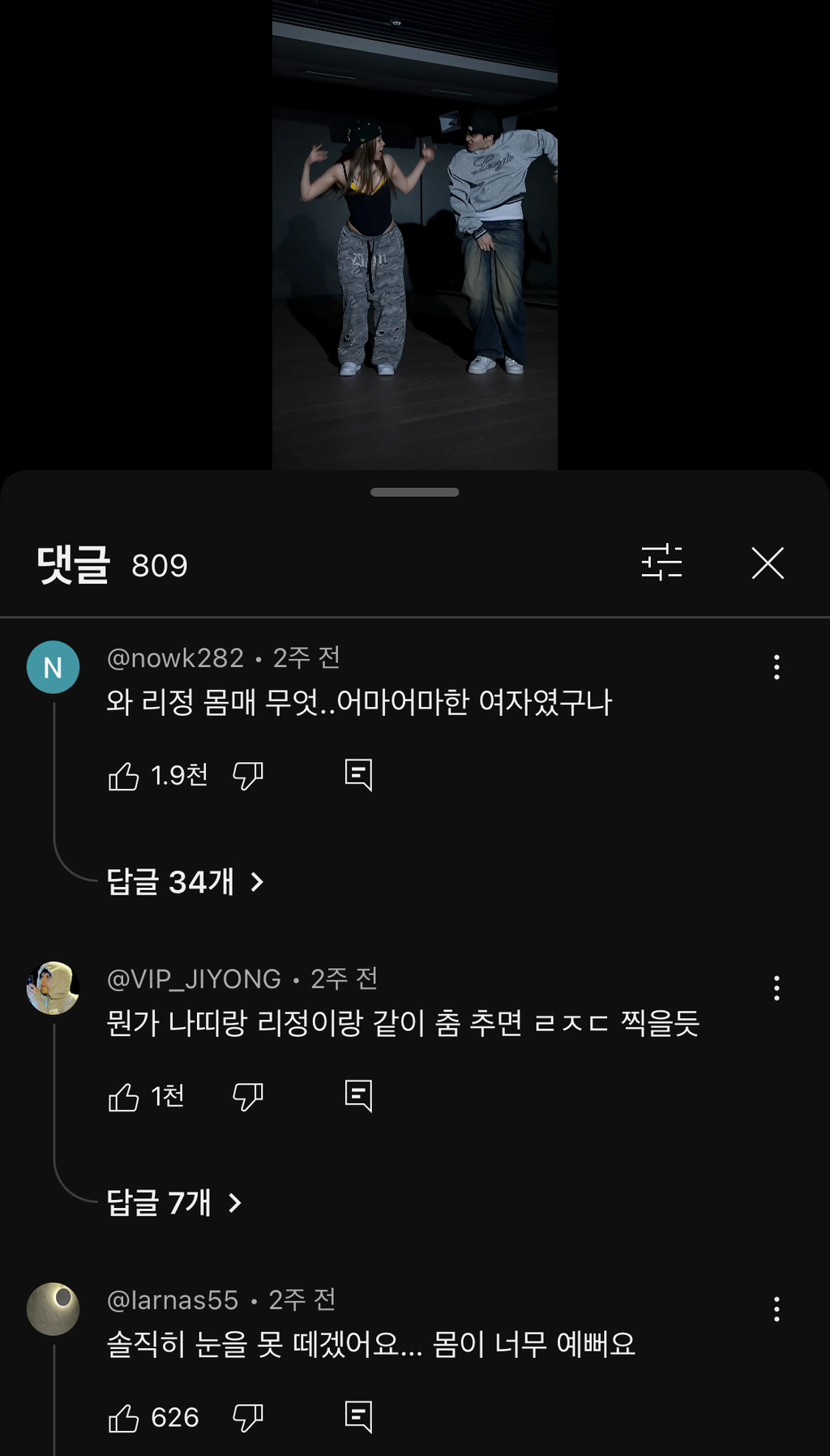Screen dimensions: 830x1456
Task: Expand the 7 replies under @VIP_JIYONG
Action: click(x=173, y=1202)
